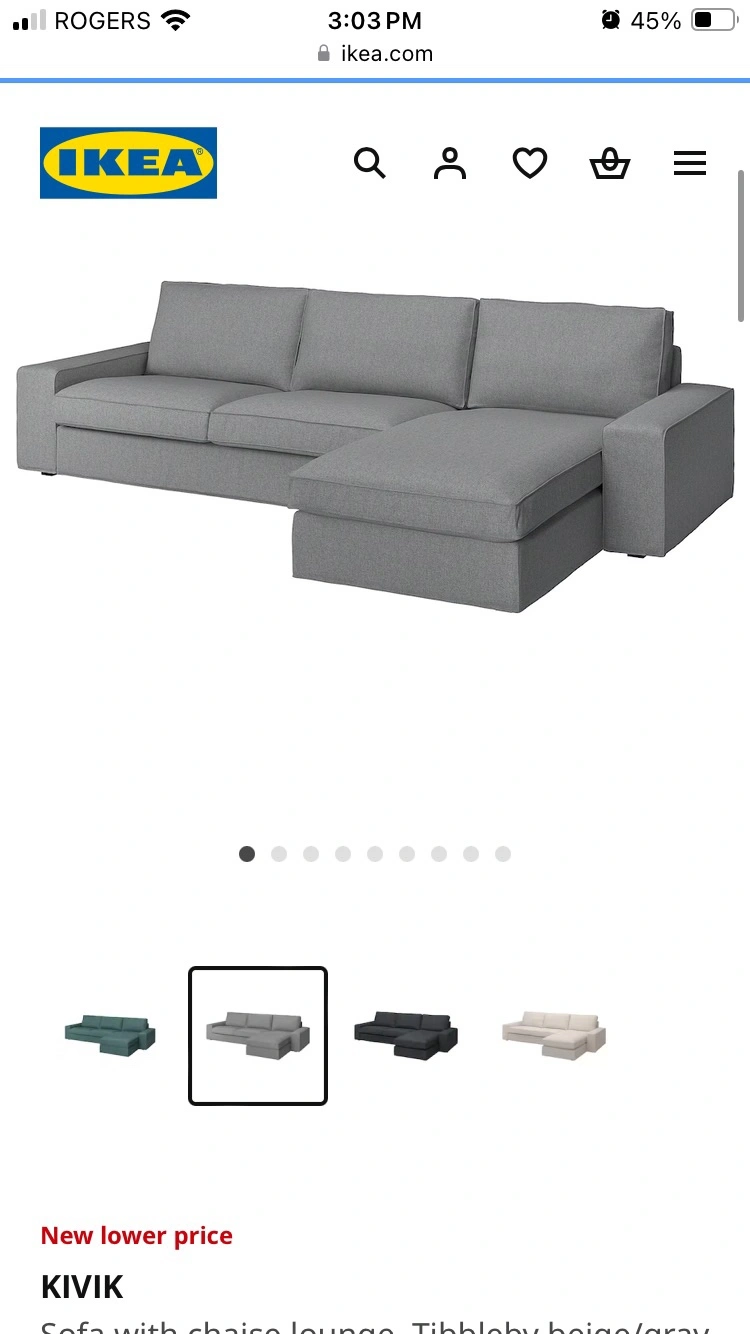The width and height of the screenshot is (750, 1334).
Task: Go to IKEA home via logo
Action: point(128,162)
